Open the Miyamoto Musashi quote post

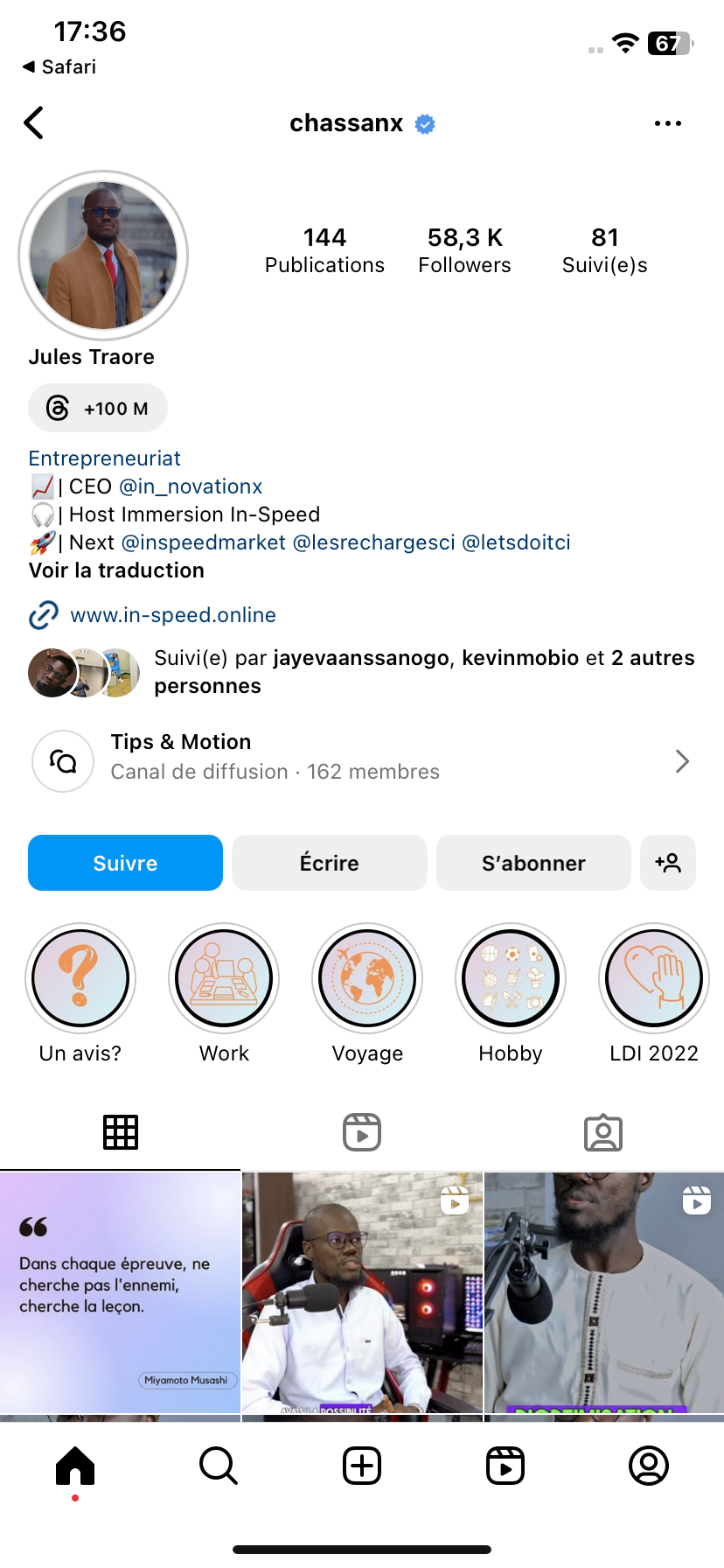(120, 1292)
